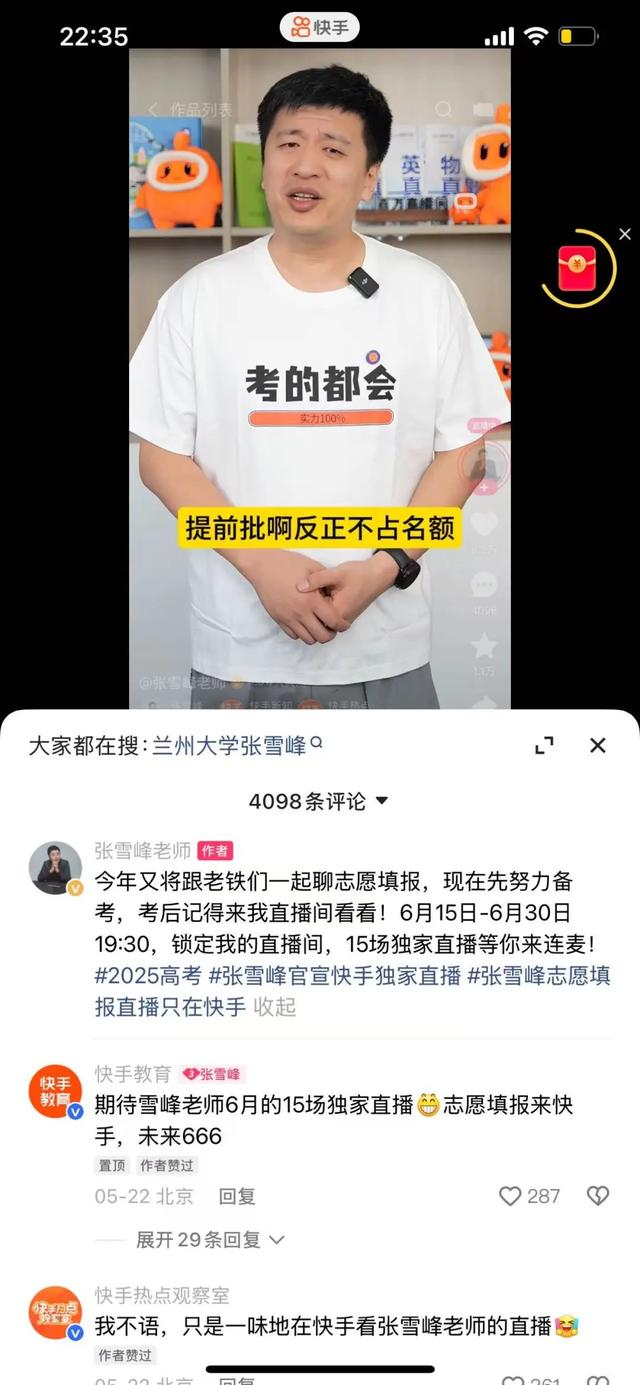Collapse the author's caption with 收起
The image size is (640, 1385).
274,1007
